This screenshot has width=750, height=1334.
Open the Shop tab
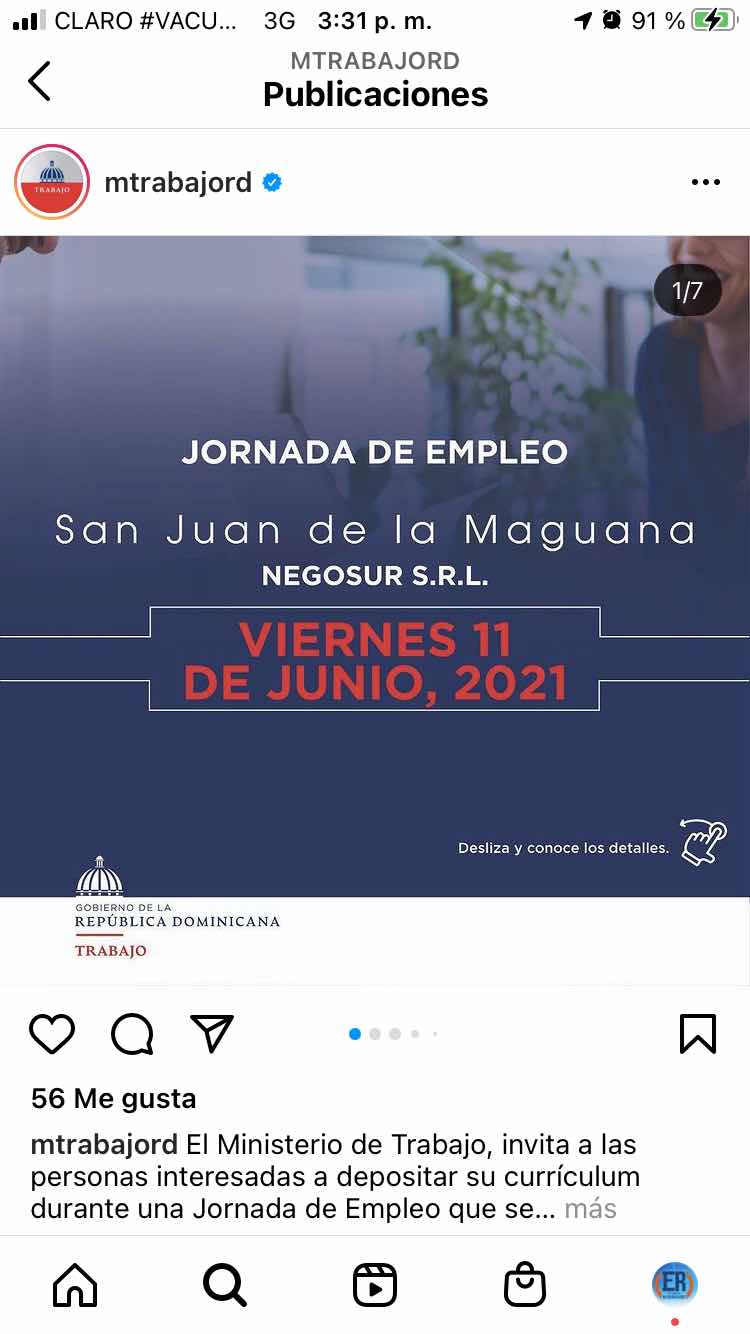click(525, 1285)
